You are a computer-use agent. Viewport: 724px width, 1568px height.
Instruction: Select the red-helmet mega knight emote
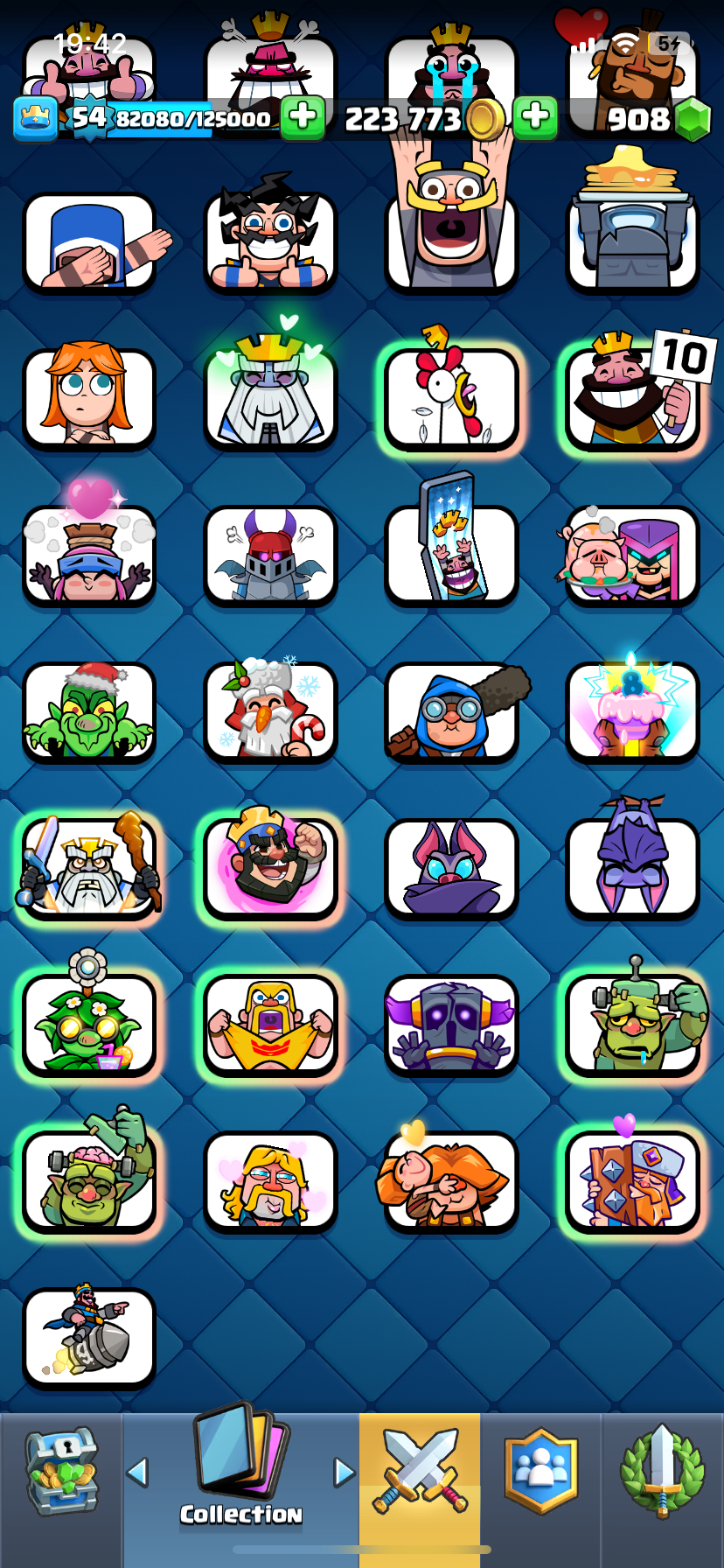point(270,556)
